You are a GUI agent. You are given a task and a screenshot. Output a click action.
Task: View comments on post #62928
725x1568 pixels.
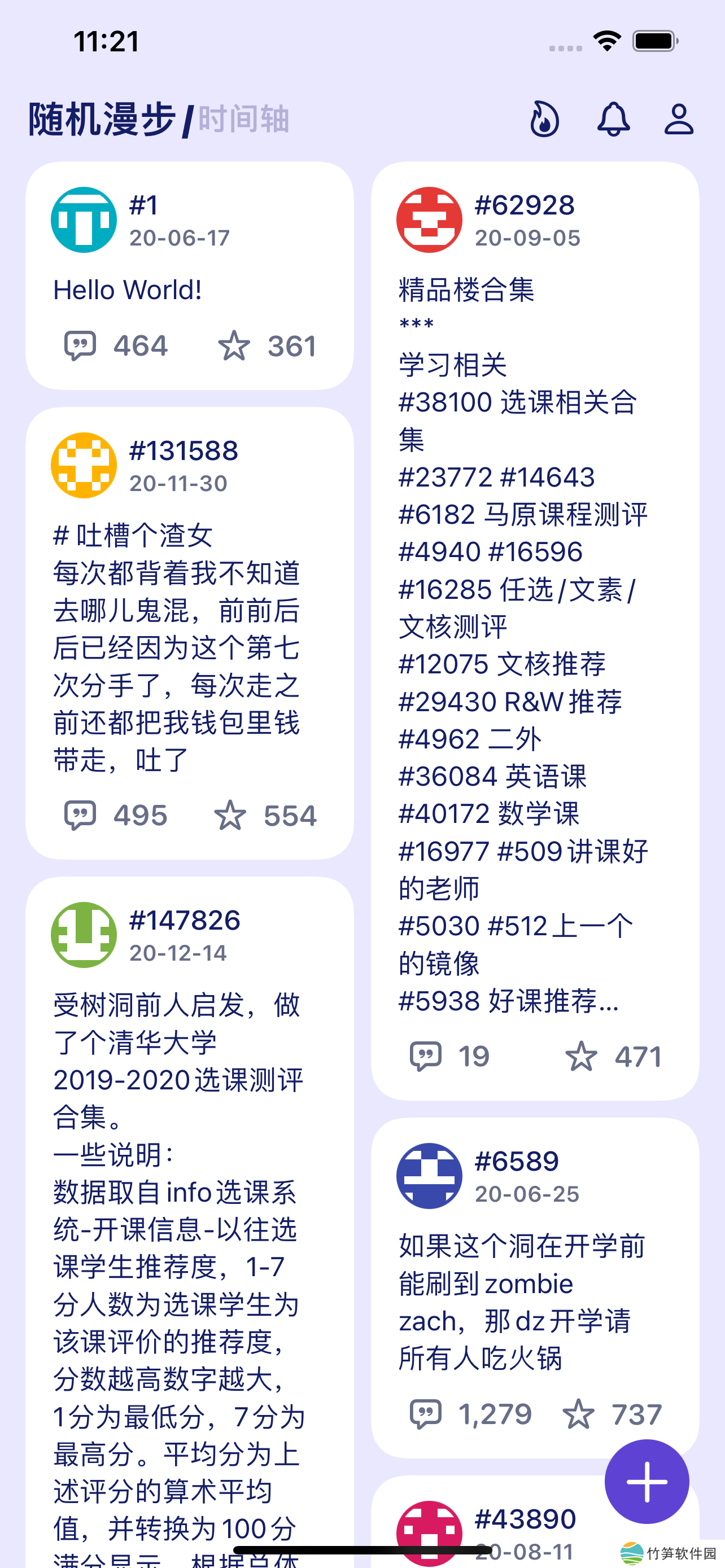[x=426, y=1056]
